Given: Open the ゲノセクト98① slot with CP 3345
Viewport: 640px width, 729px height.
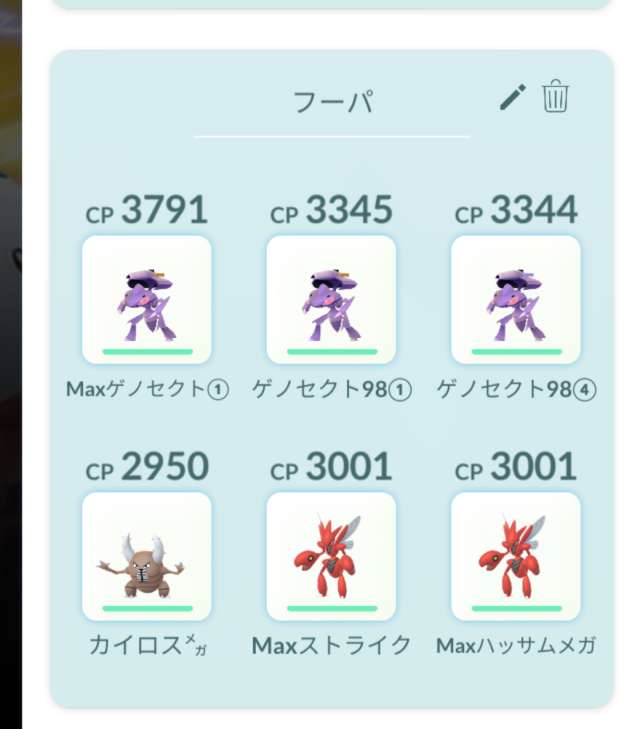Looking at the screenshot, I should click(331, 300).
